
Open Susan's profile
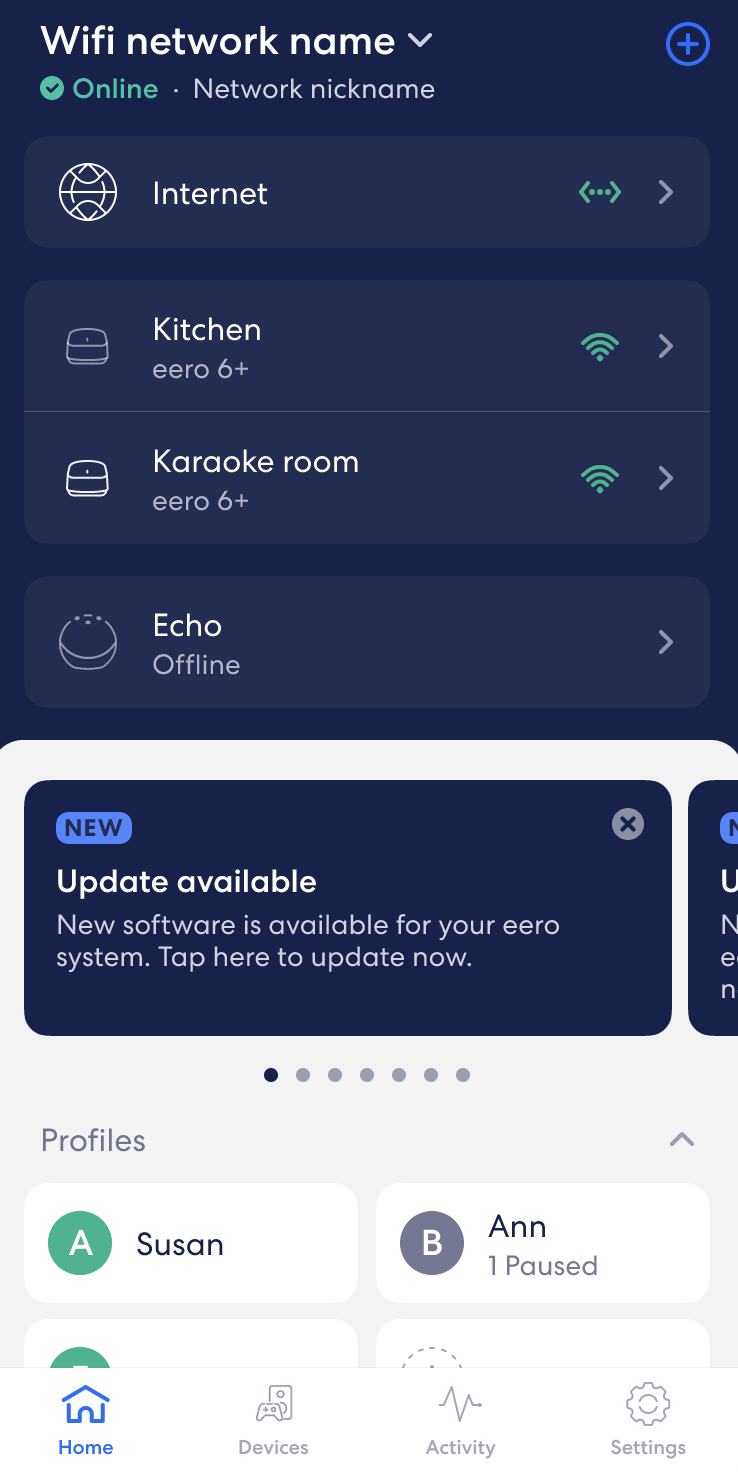[190, 1244]
